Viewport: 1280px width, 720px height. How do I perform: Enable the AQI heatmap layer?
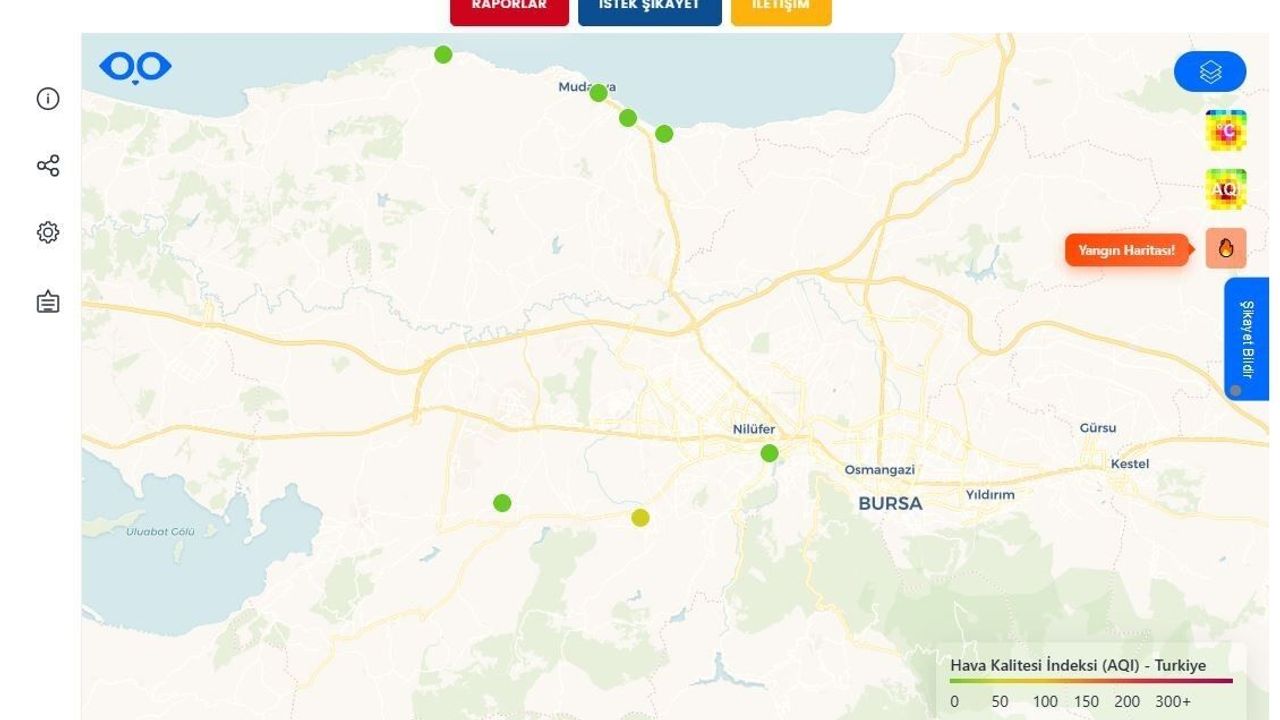pyautogui.click(x=1225, y=189)
